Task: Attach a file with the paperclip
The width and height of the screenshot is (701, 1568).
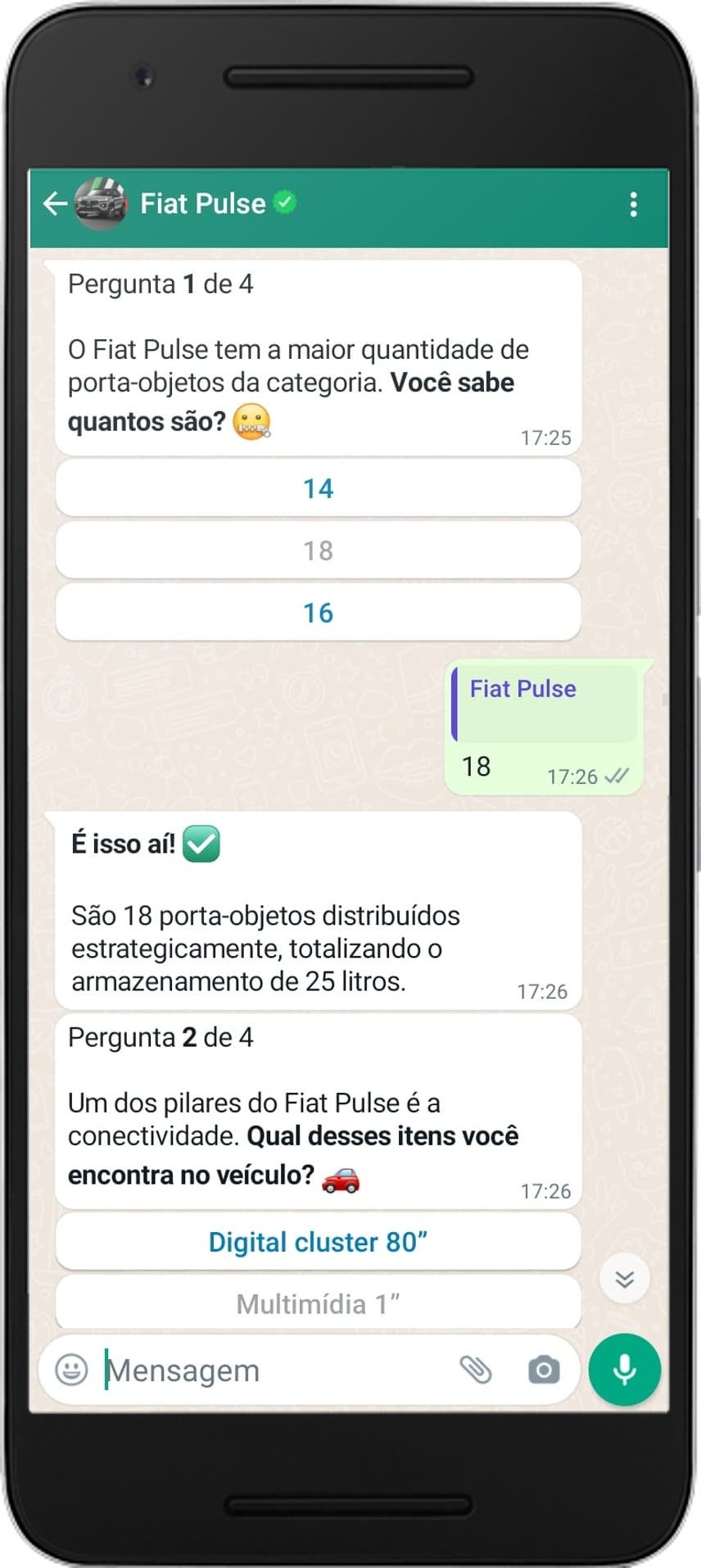Action: 476,1370
